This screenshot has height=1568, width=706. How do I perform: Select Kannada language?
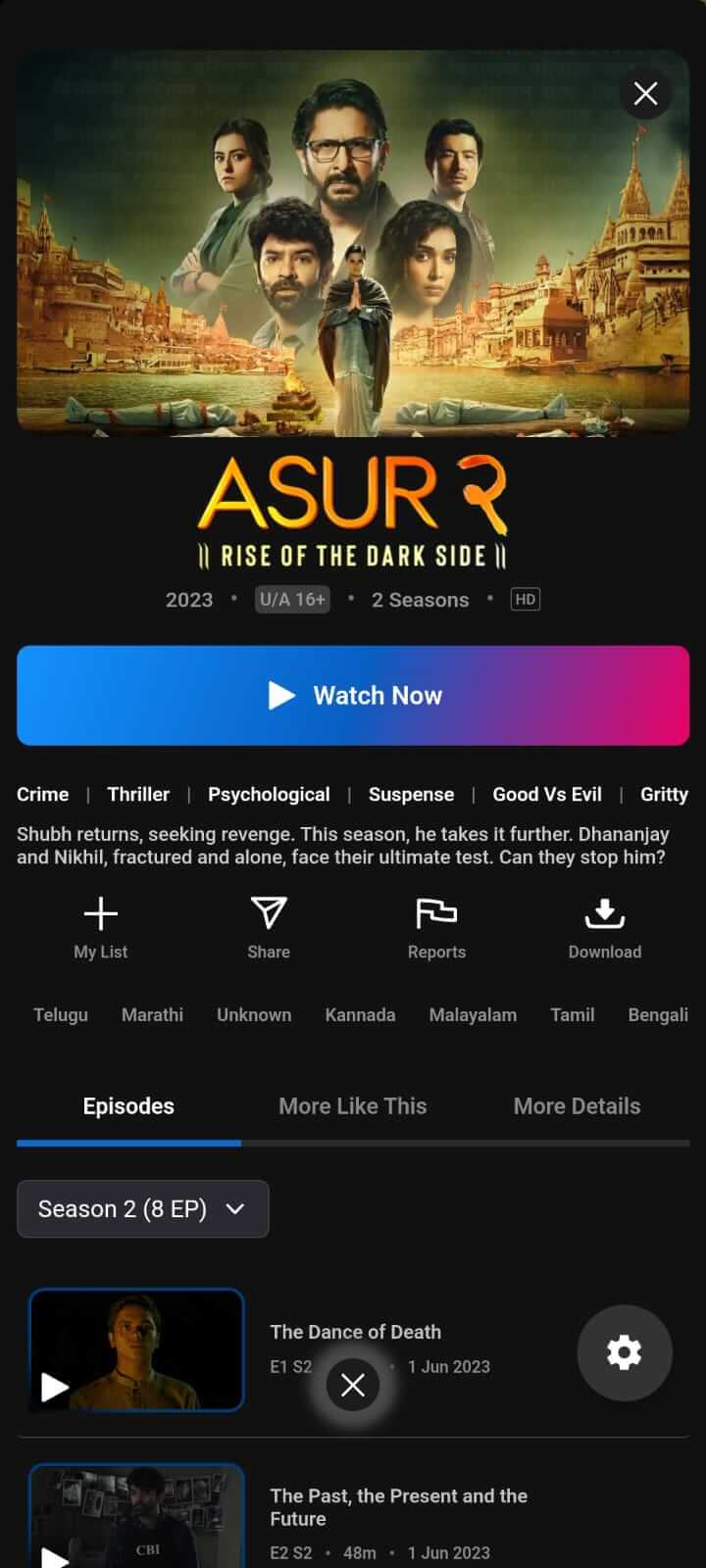point(360,1014)
